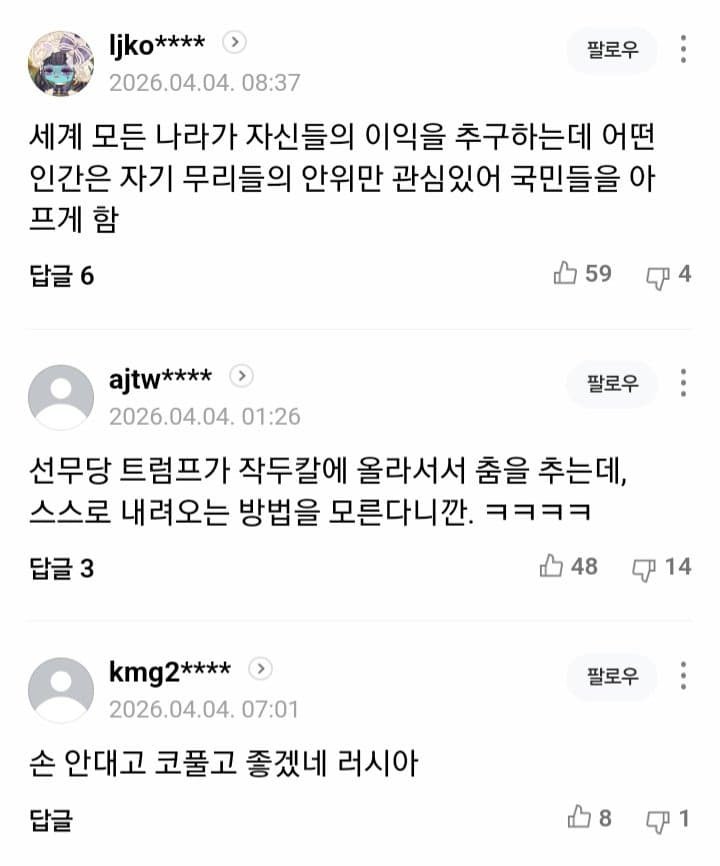Open ljko**** profile via chevron

235,42
